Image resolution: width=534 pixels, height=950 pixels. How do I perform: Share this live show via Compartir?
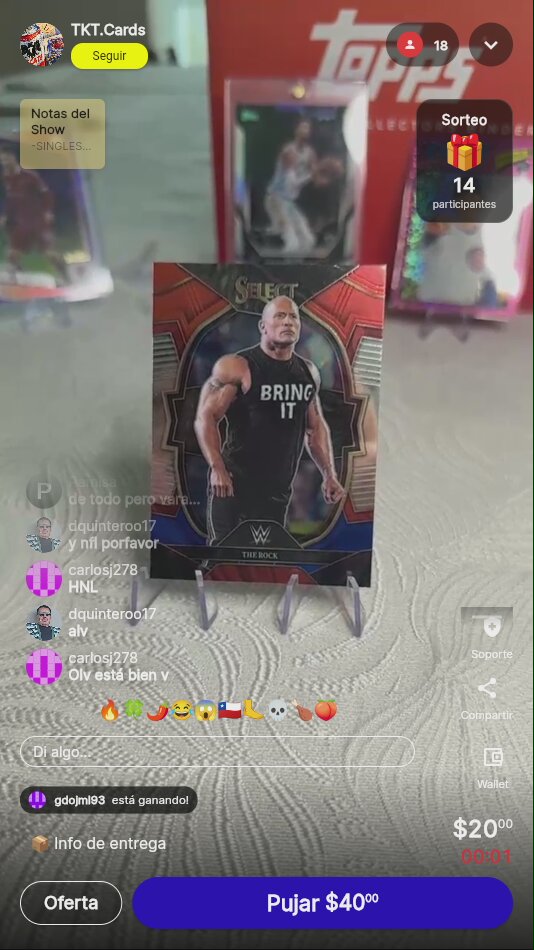pos(487,699)
